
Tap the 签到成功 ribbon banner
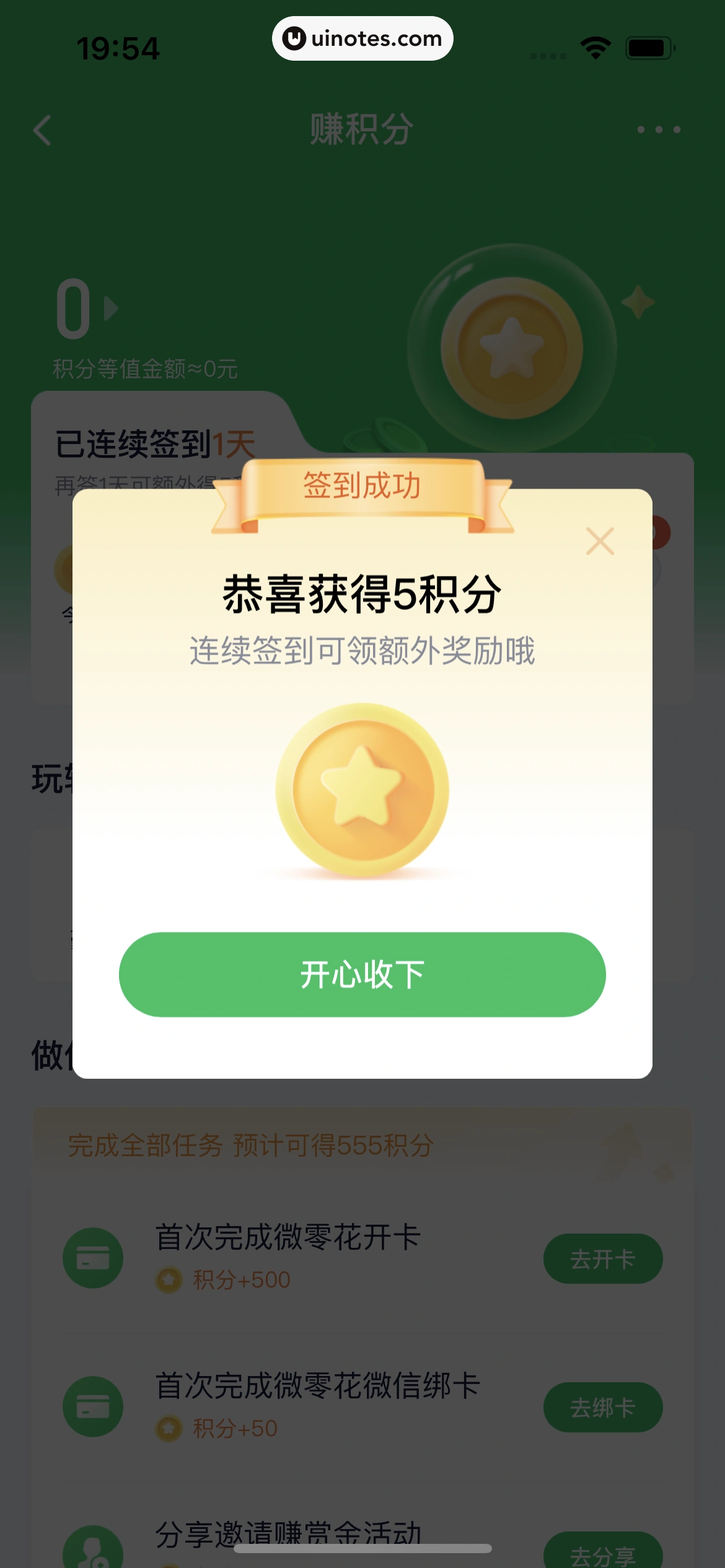click(x=361, y=487)
